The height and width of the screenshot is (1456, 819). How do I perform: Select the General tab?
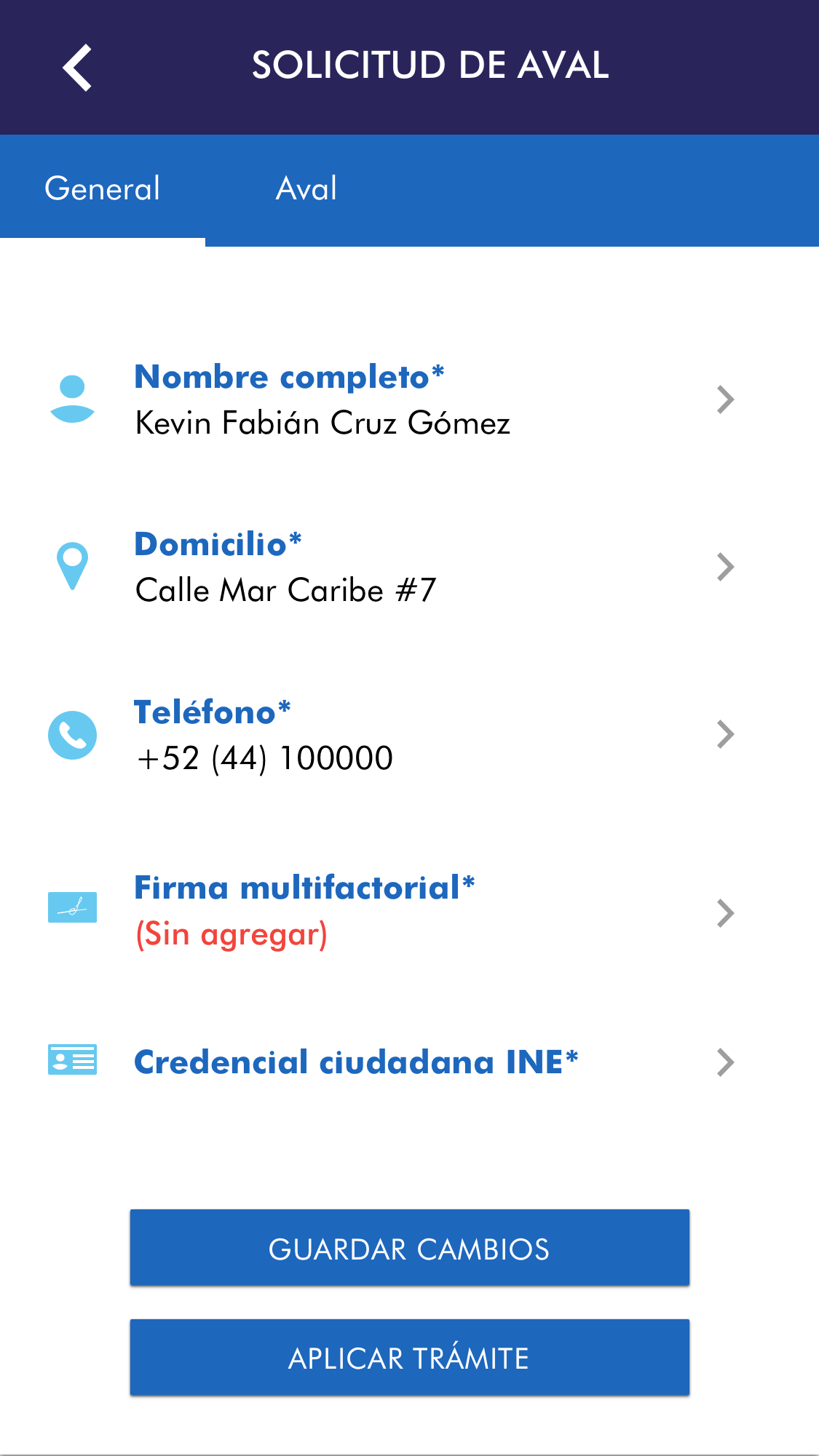(103, 189)
